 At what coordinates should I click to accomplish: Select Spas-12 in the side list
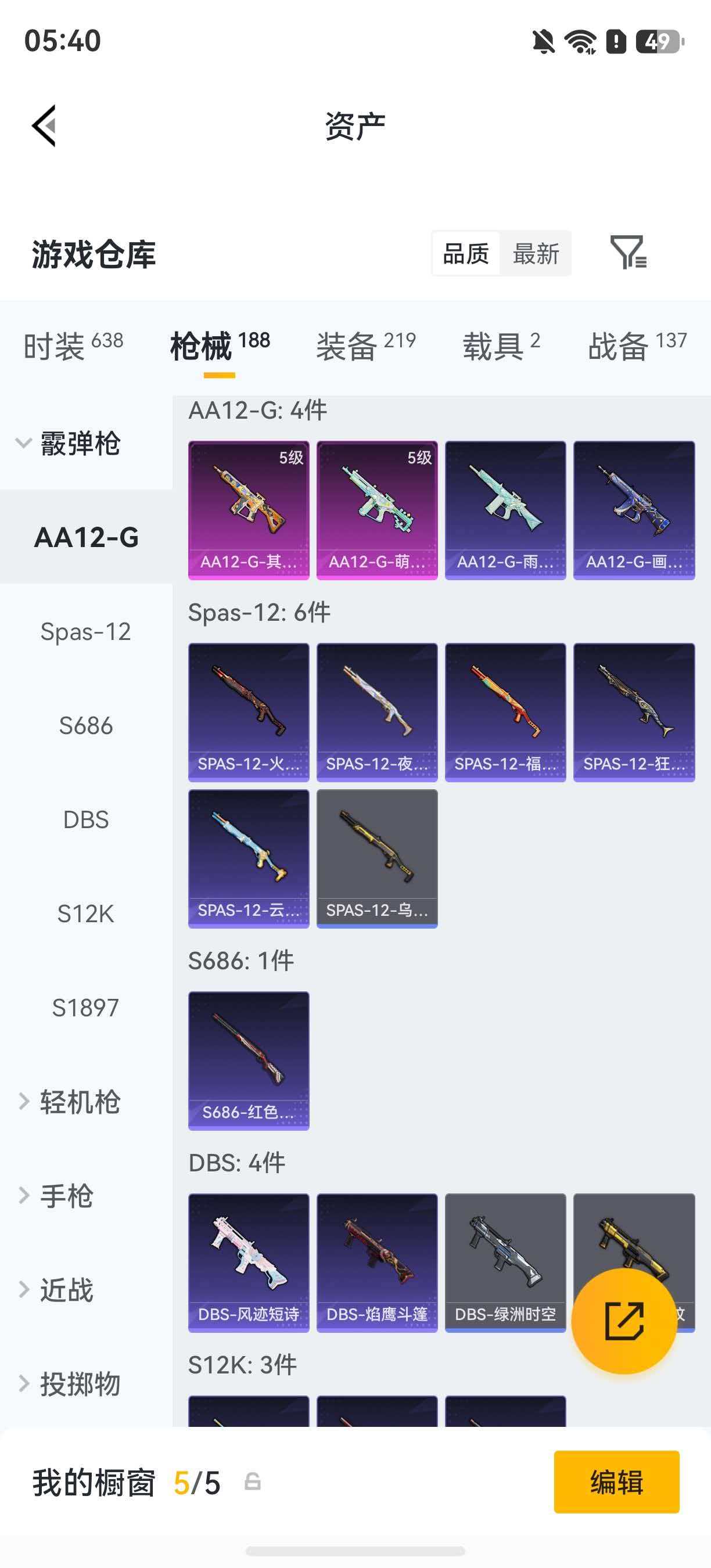pos(86,632)
